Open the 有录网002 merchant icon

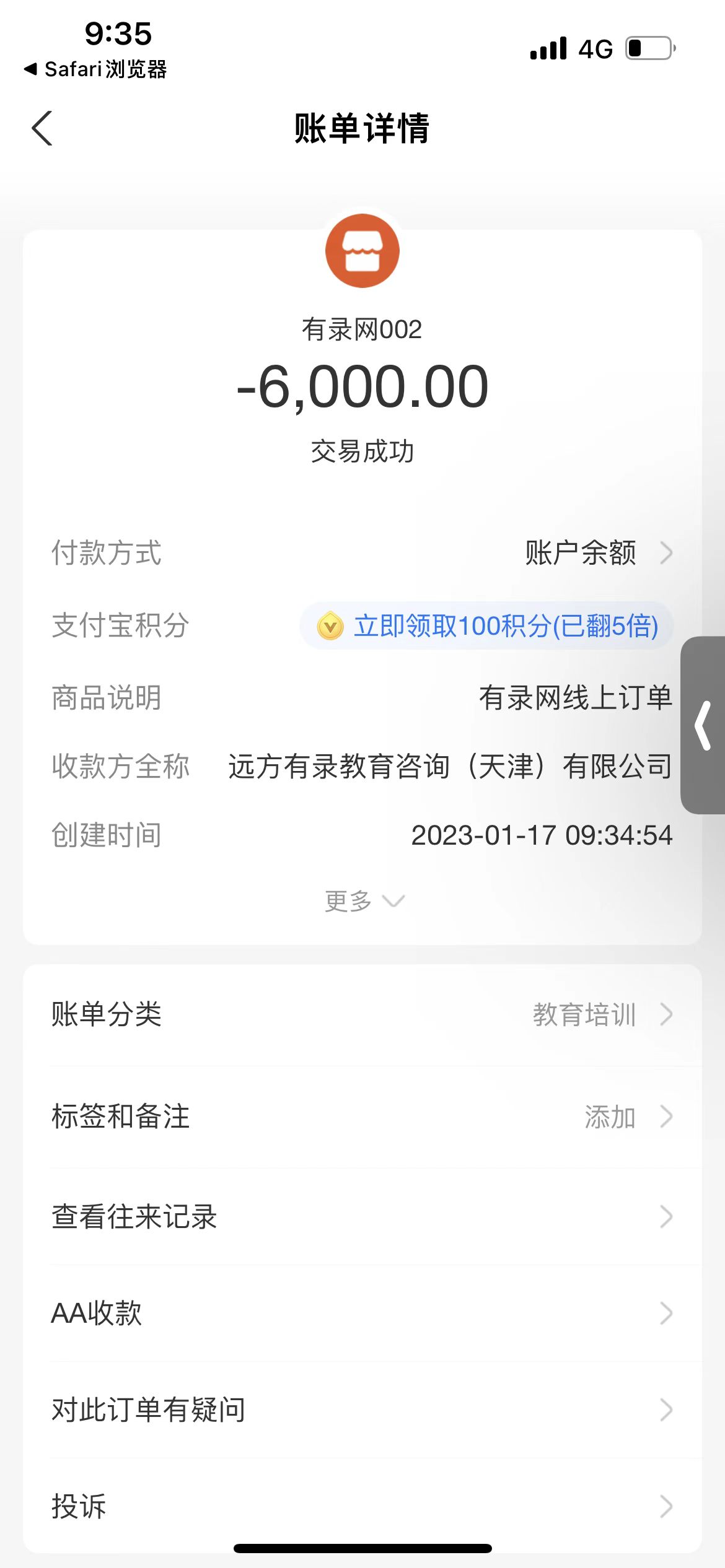pyautogui.click(x=362, y=251)
